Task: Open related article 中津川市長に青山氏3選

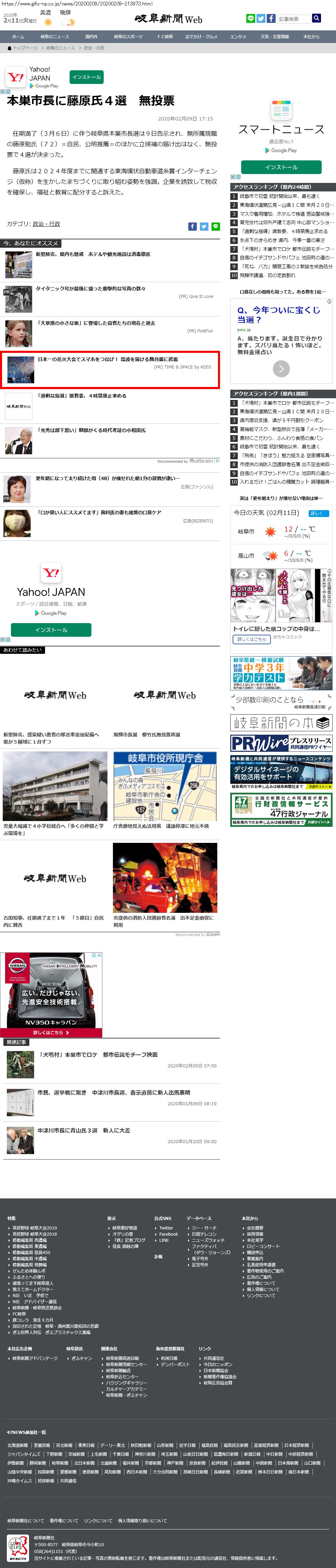Action: 83,1130
